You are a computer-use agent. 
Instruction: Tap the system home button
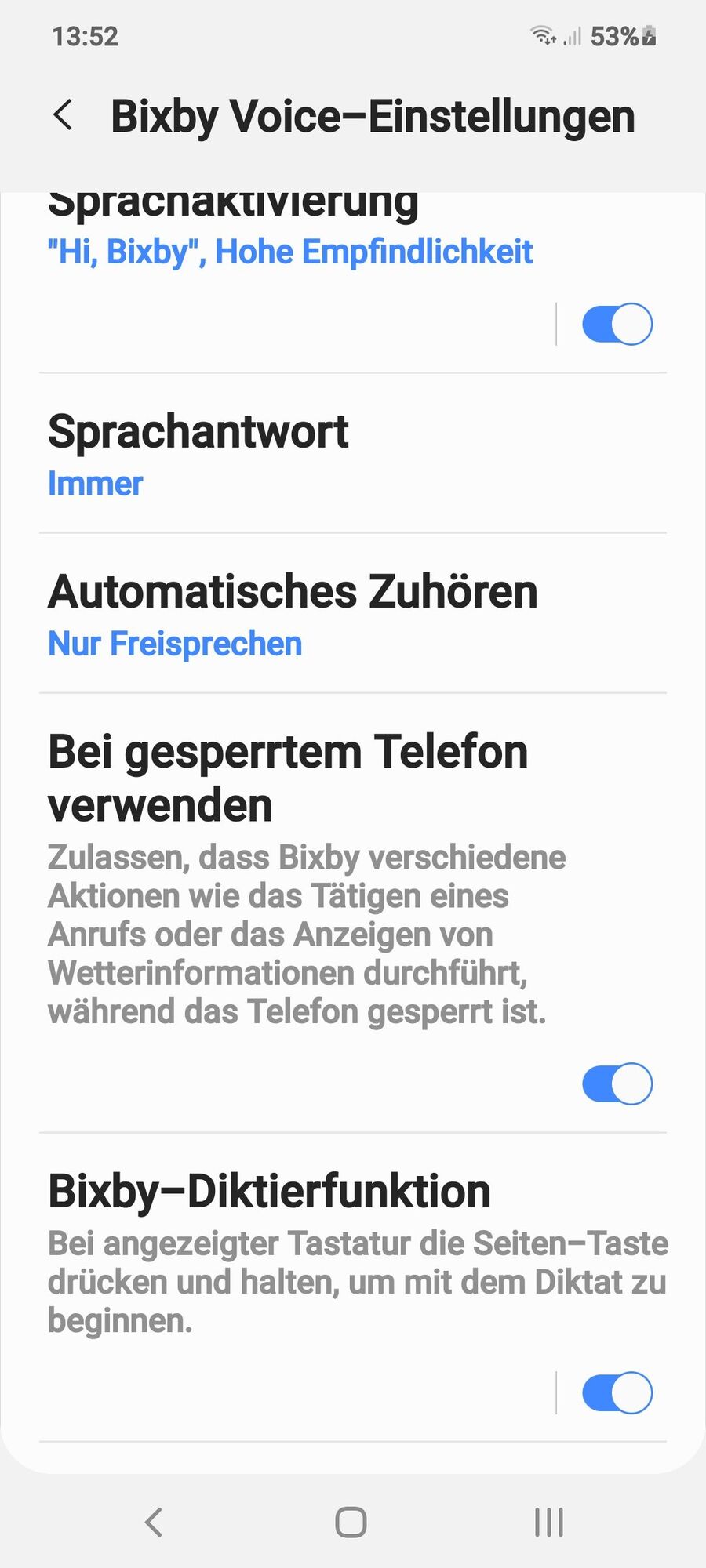click(351, 1523)
